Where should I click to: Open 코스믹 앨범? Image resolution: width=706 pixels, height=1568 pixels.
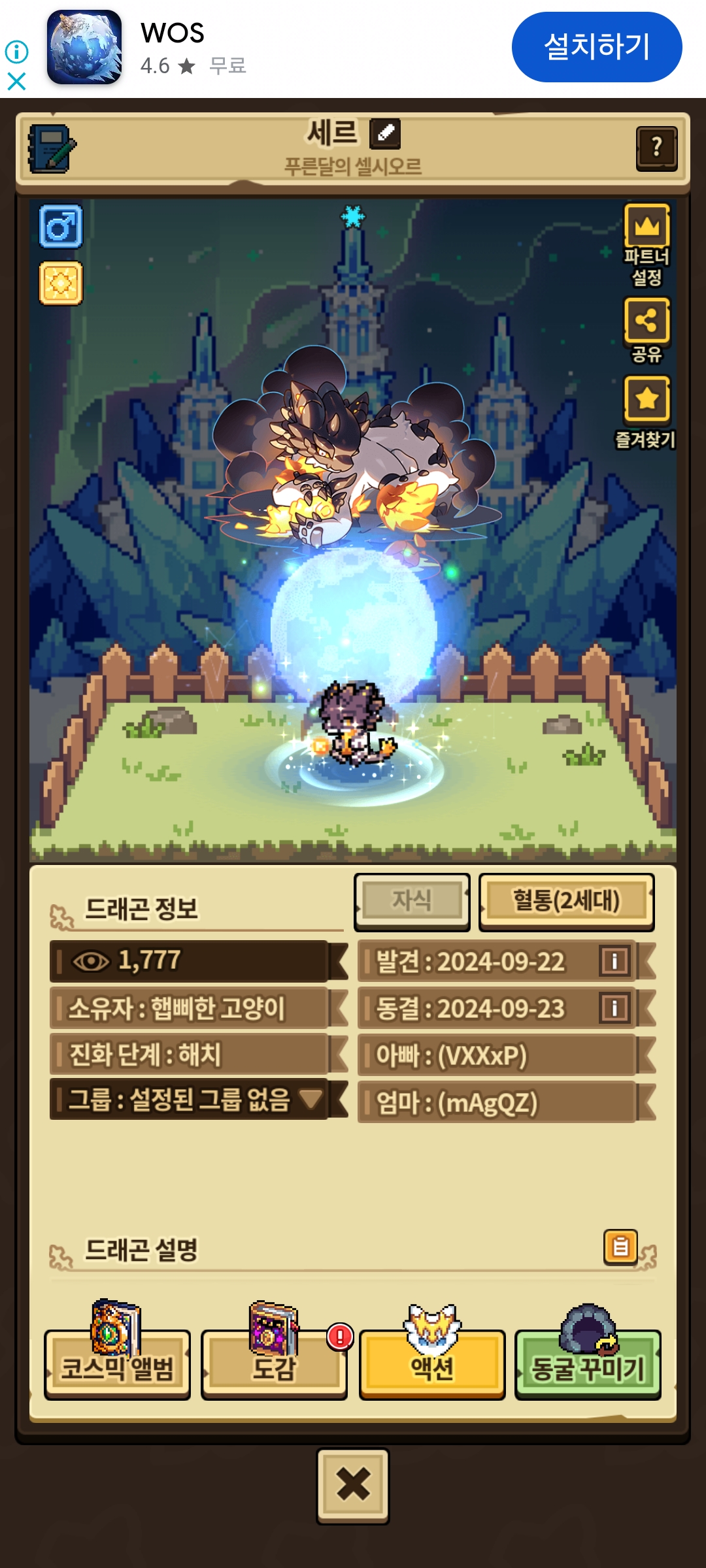point(118,1365)
